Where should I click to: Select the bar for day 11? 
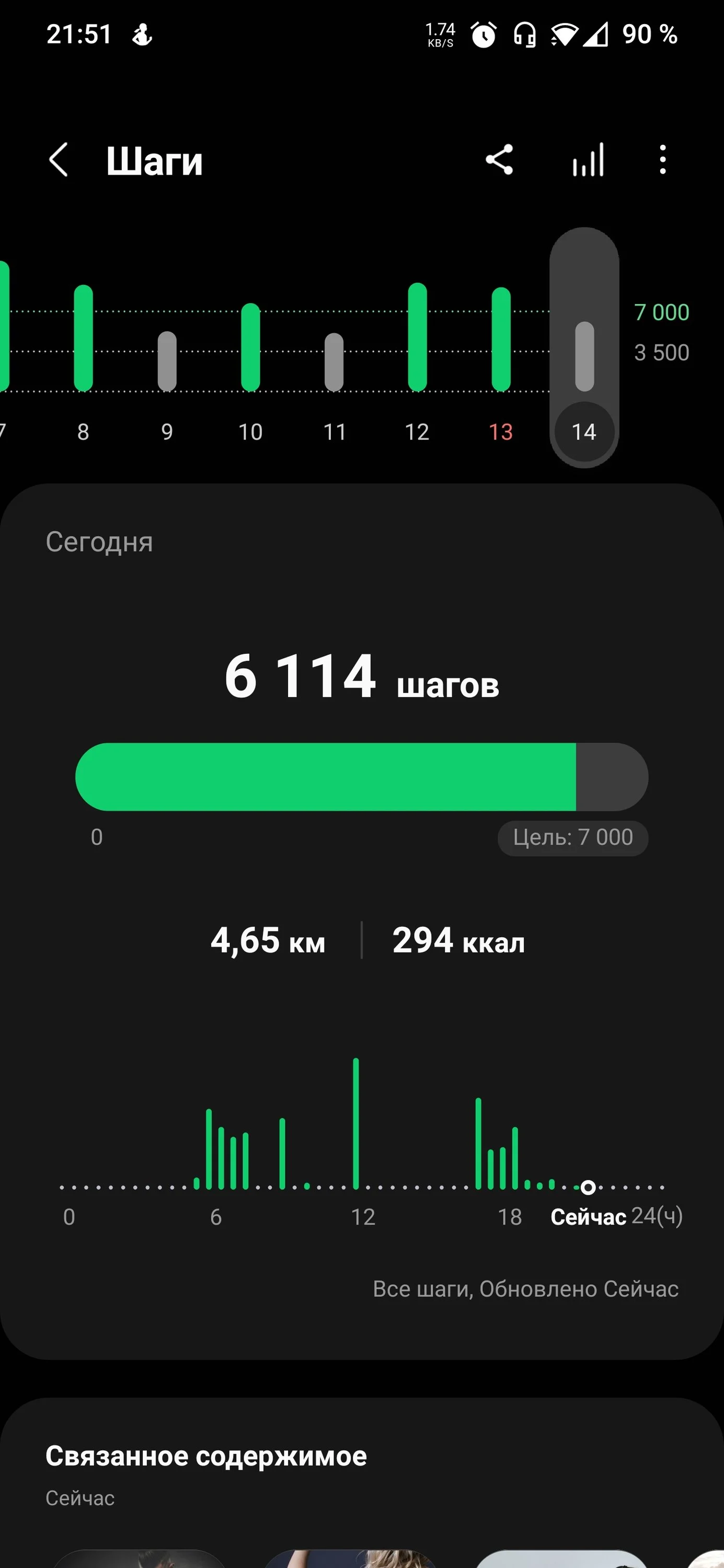pyautogui.click(x=334, y=359)
